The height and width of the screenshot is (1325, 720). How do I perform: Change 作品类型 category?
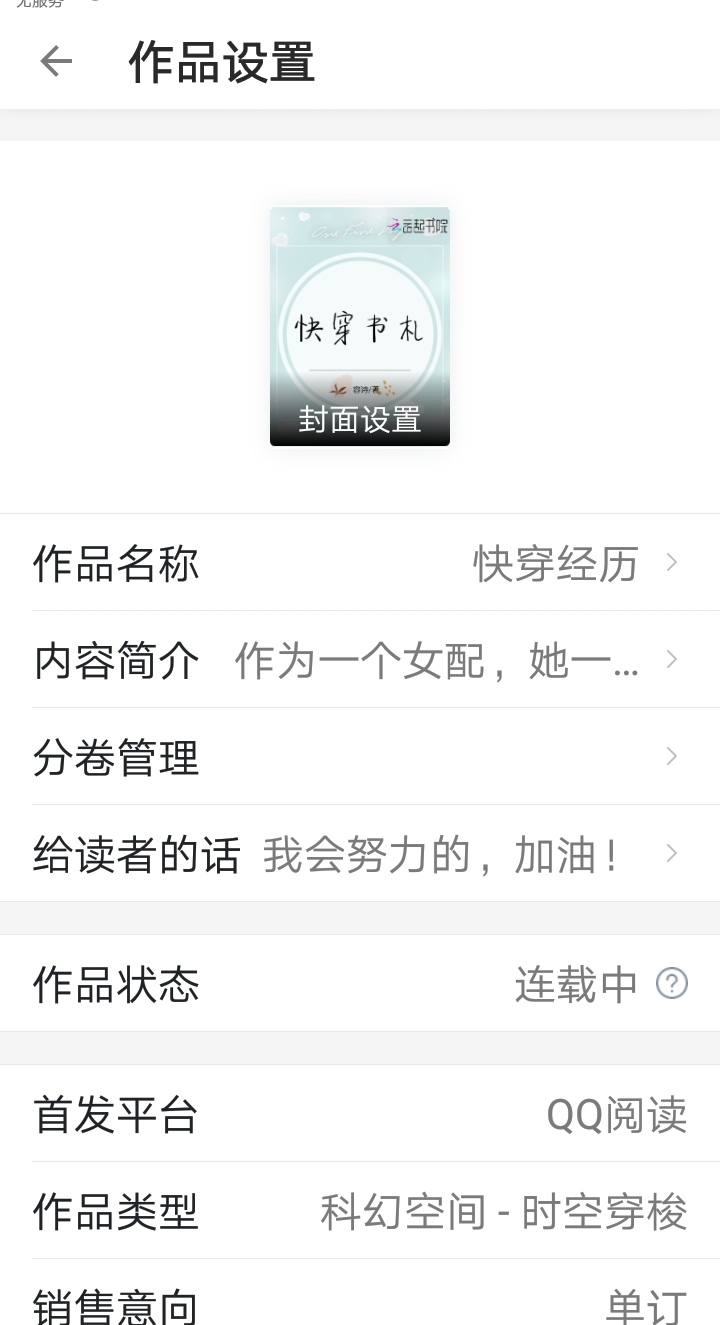pyautogui.click(x=360, y=1211)
